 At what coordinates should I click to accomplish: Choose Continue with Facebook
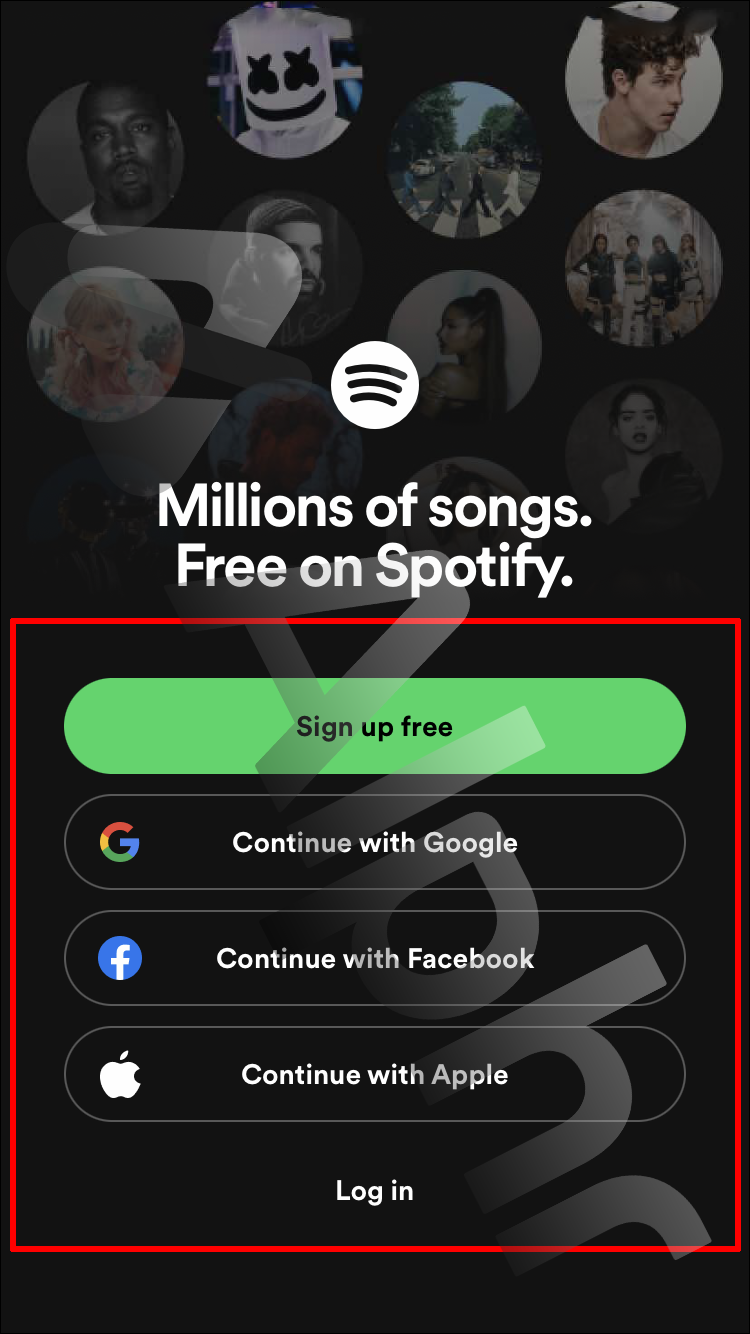(x=374, y=958)
